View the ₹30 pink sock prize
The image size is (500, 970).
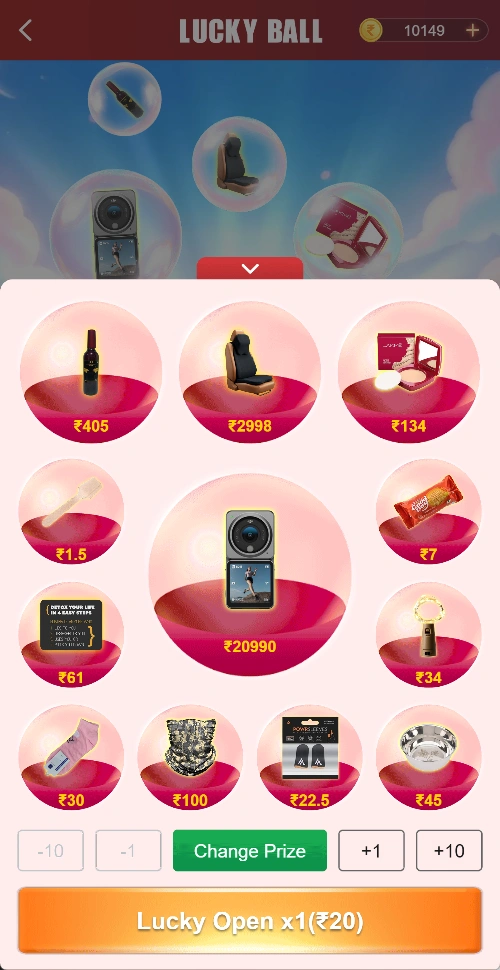pos(71,757)
